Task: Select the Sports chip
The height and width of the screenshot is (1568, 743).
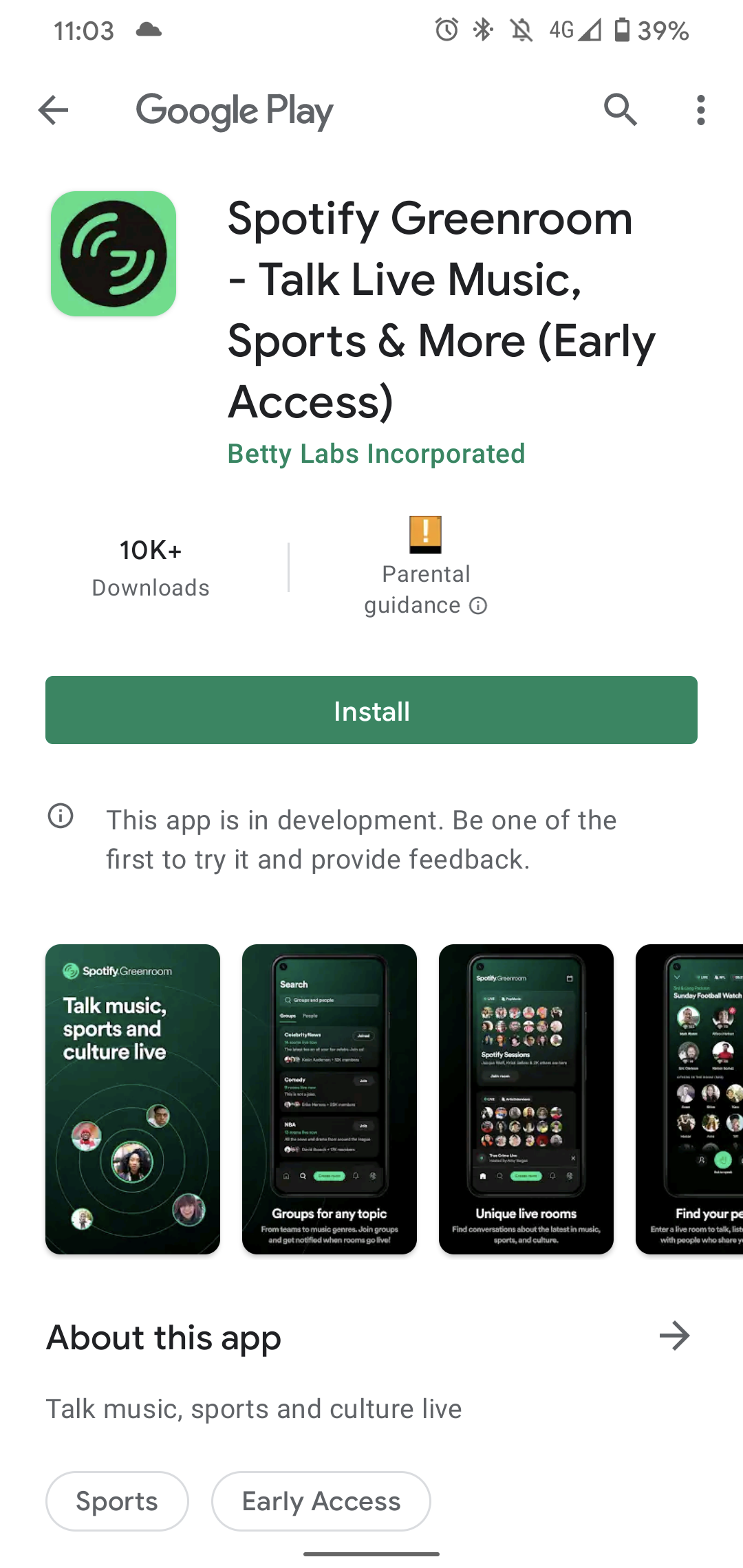Action: pos(117,1501)
